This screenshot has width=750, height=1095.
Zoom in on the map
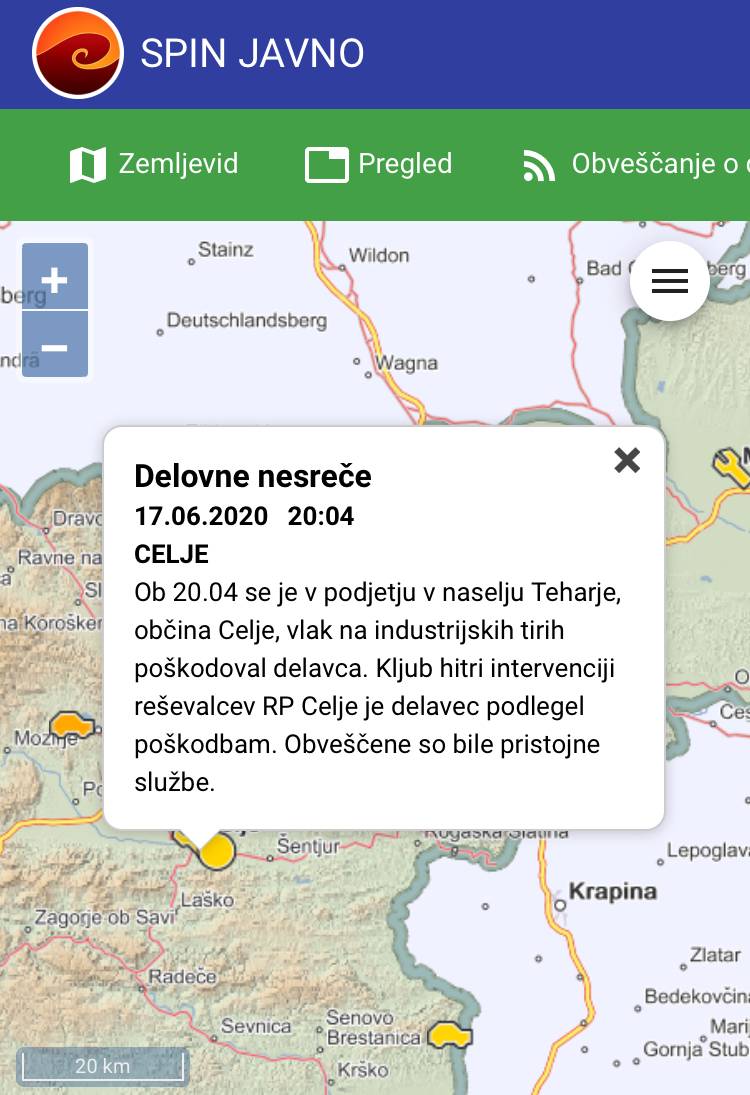pos(55,278)
